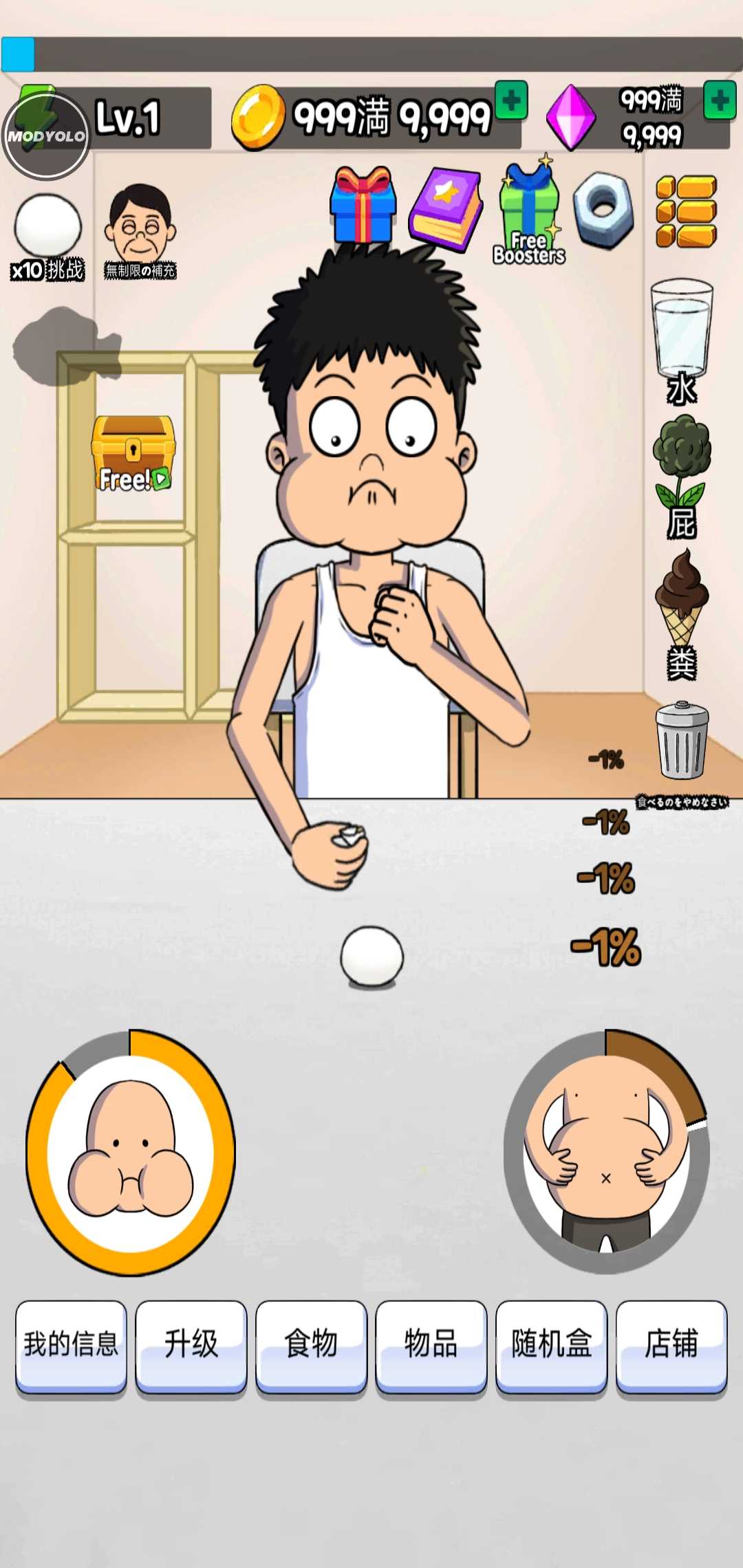Tap the trash can to stop eating
Image resolution: width=743 pixels, height=1568 pixels.
tap(682, 741)
